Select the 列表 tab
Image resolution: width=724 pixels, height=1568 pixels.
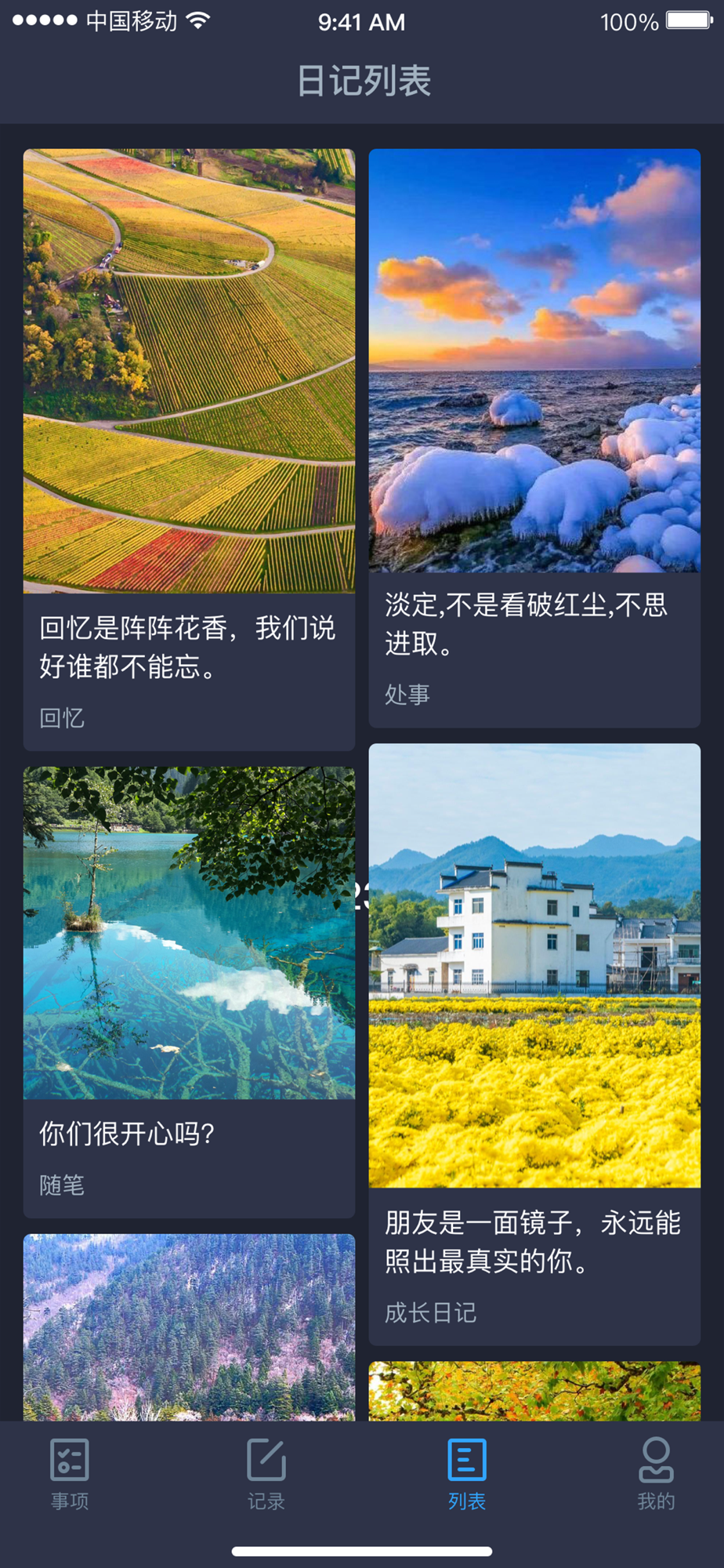(467, 1474)
